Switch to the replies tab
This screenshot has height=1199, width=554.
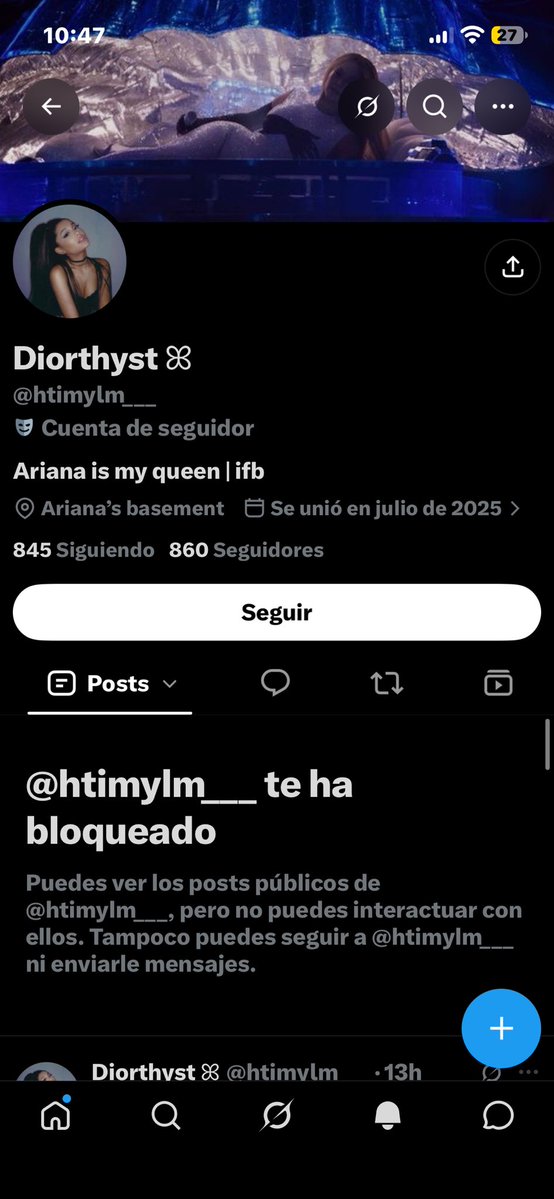click(275, 682)
